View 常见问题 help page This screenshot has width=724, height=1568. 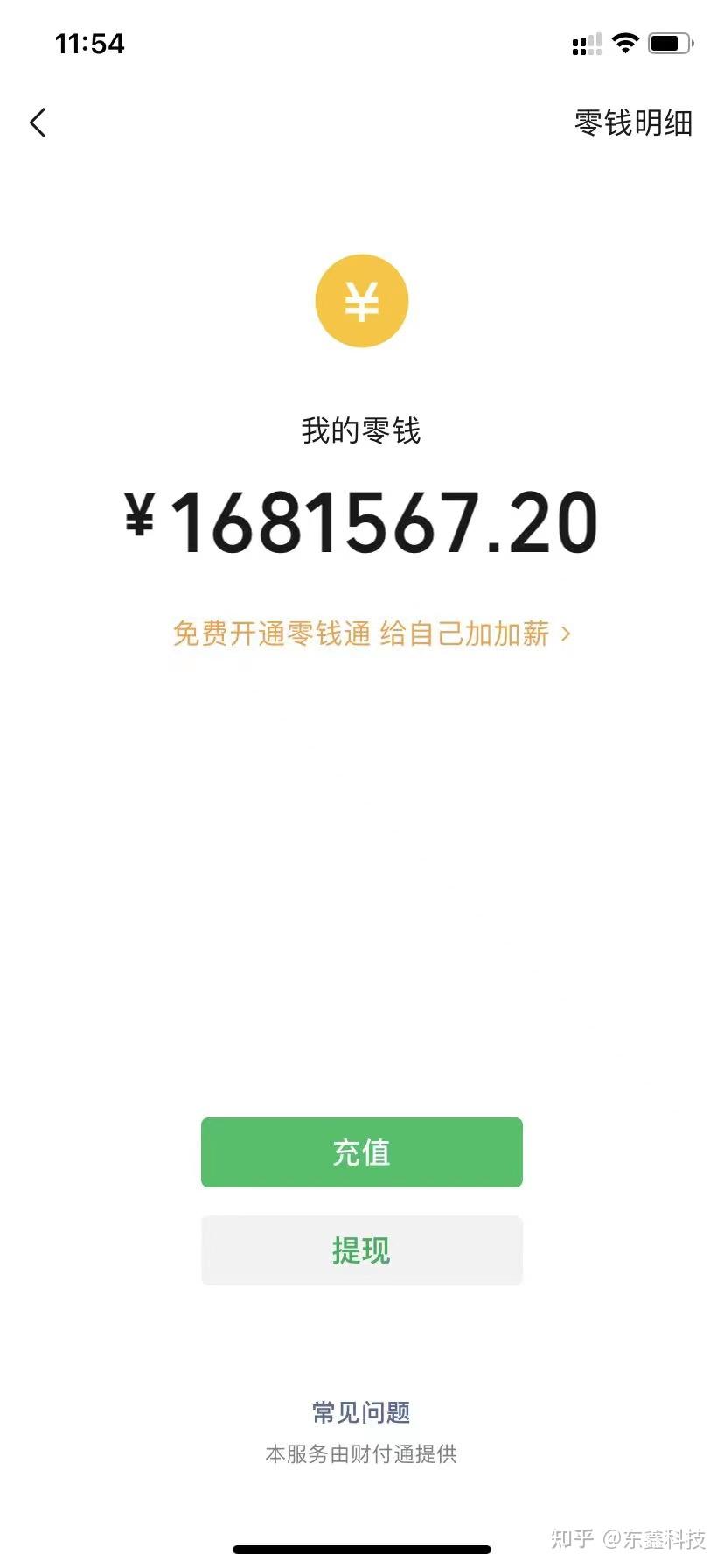[x=361, y=1411]
